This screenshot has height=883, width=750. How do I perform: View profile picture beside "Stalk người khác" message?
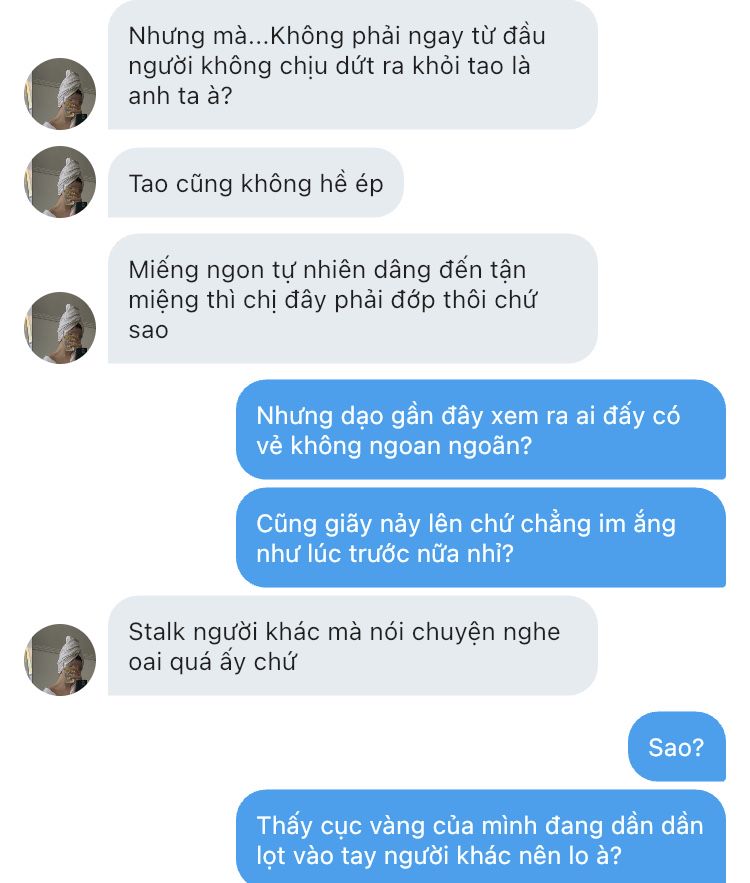(60, 659)
